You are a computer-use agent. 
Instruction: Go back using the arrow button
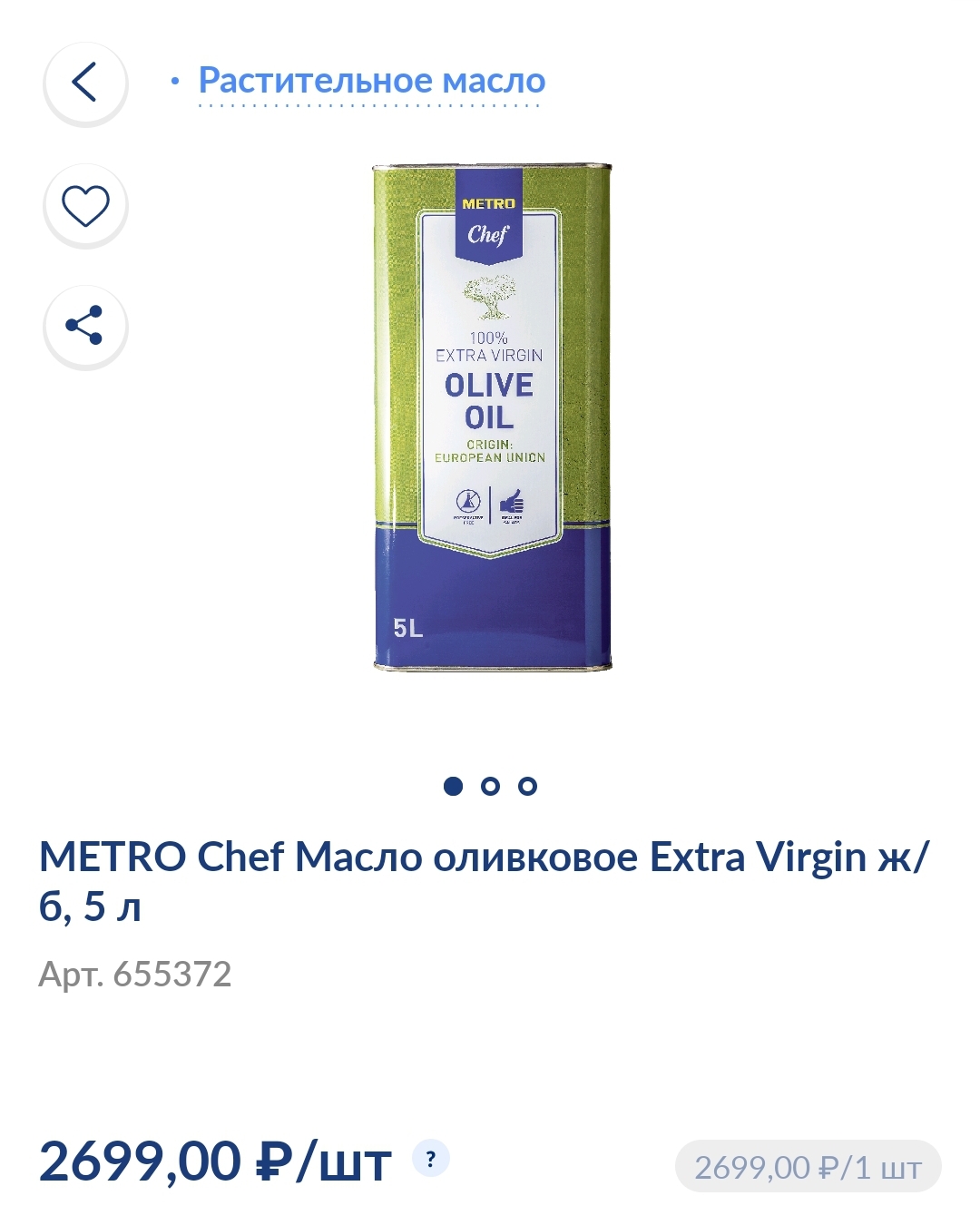point(85,83)
